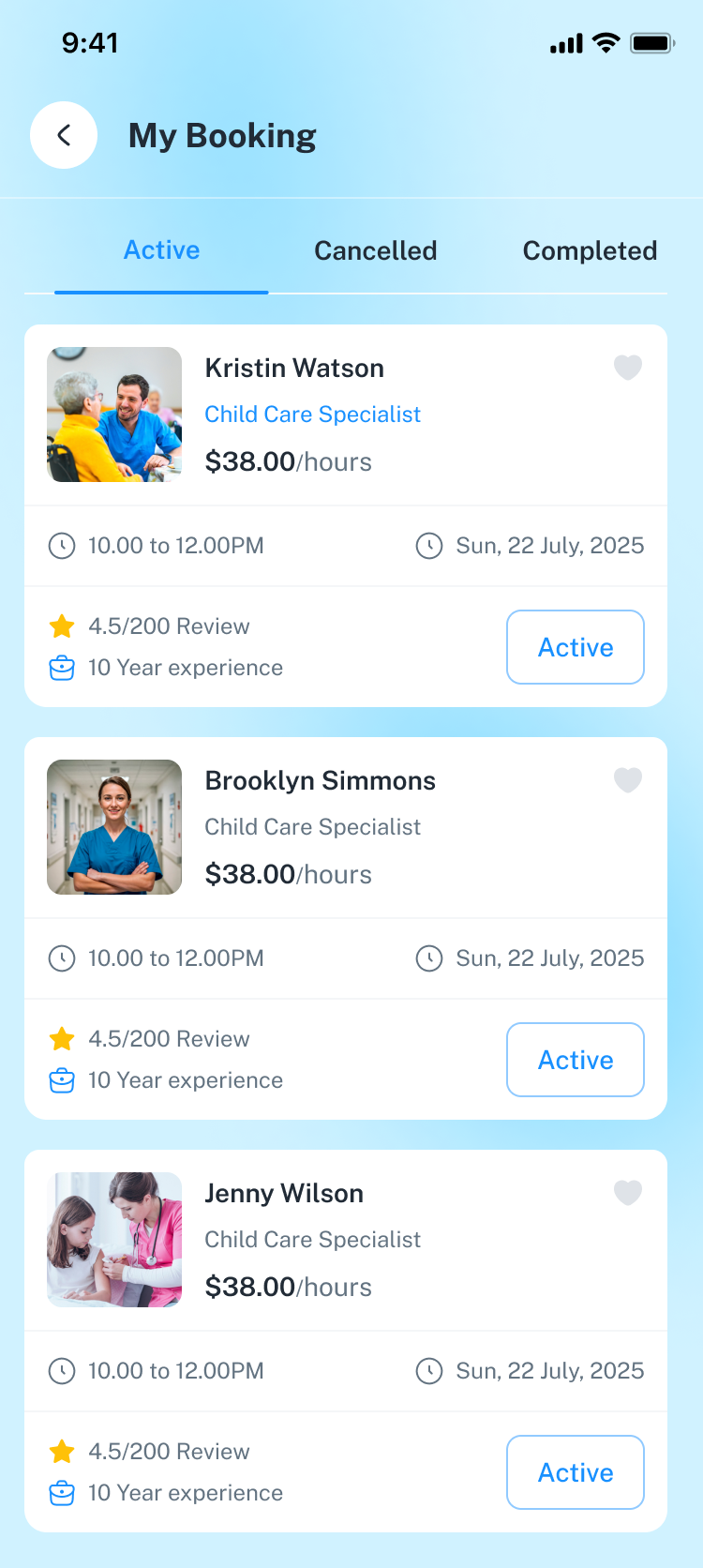
Task: Switch to the Completed tab
Action: click(589, 250)
